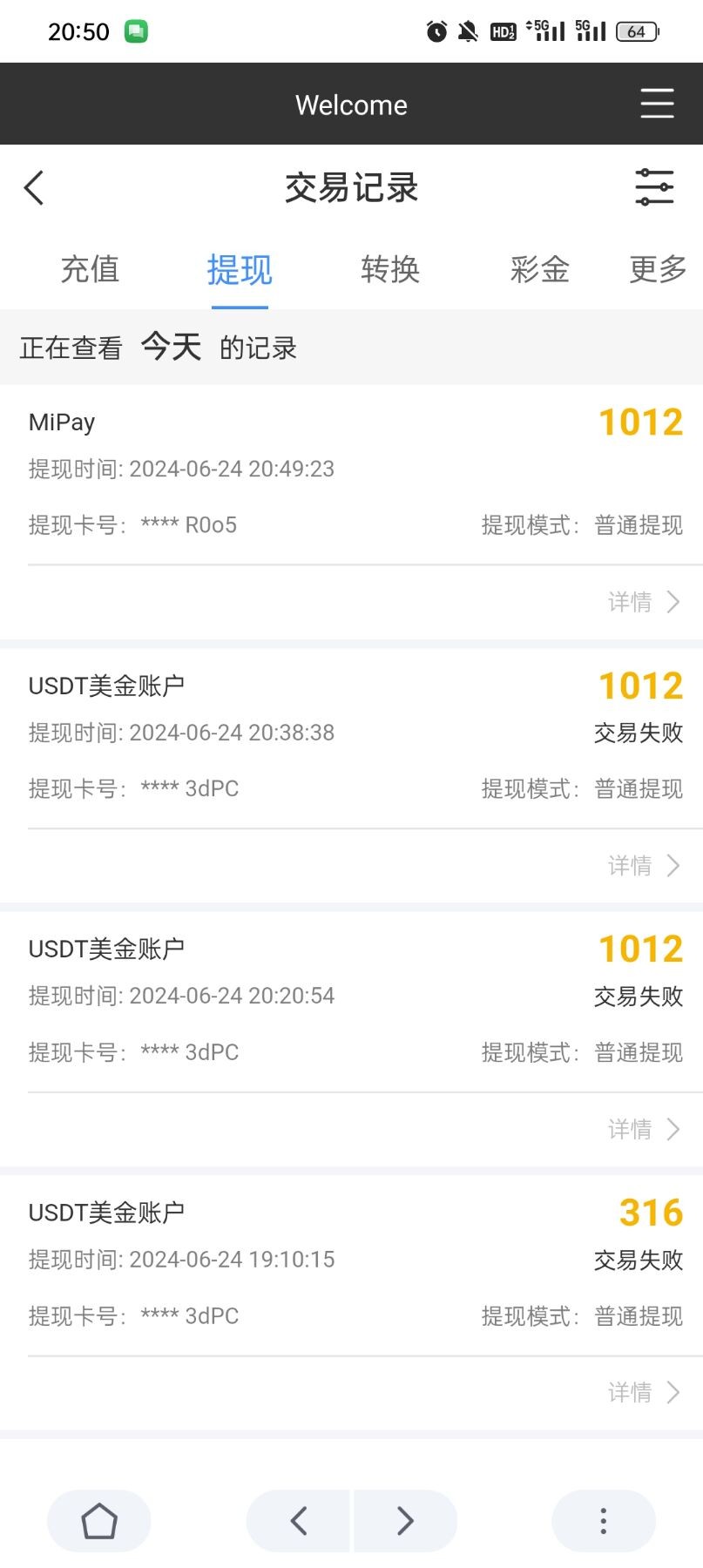
Task: Select the 提现 tab
Action: (240, 269)
